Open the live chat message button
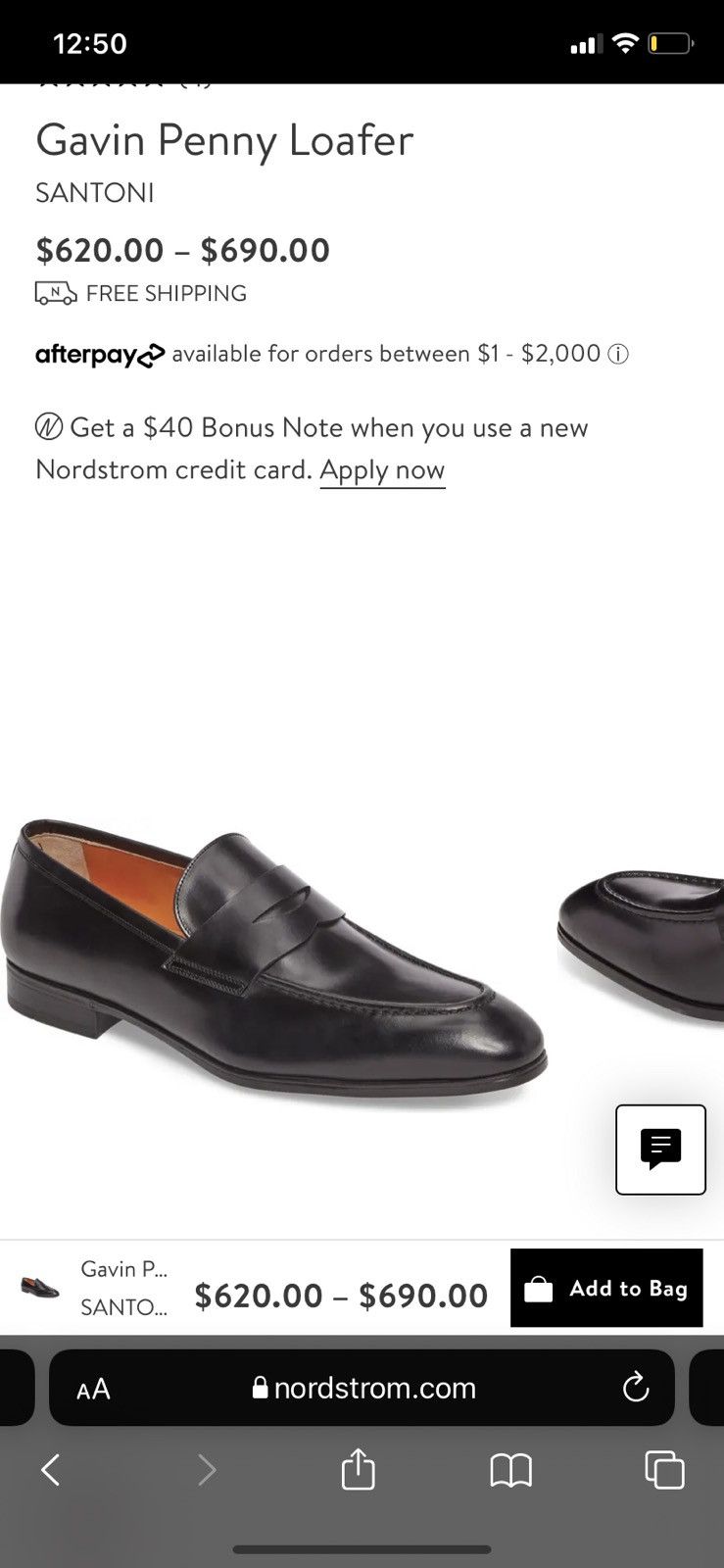This screenshot has width=724, height=1568. [660, 1150]
